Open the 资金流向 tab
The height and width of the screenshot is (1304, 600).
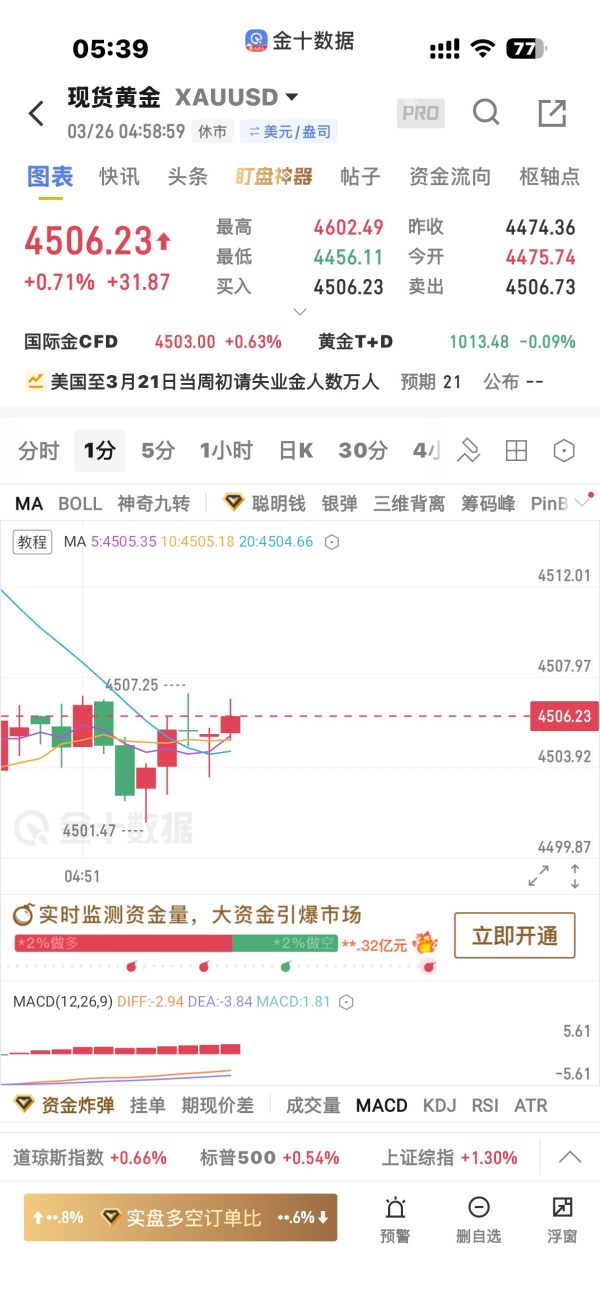(450, 177)
